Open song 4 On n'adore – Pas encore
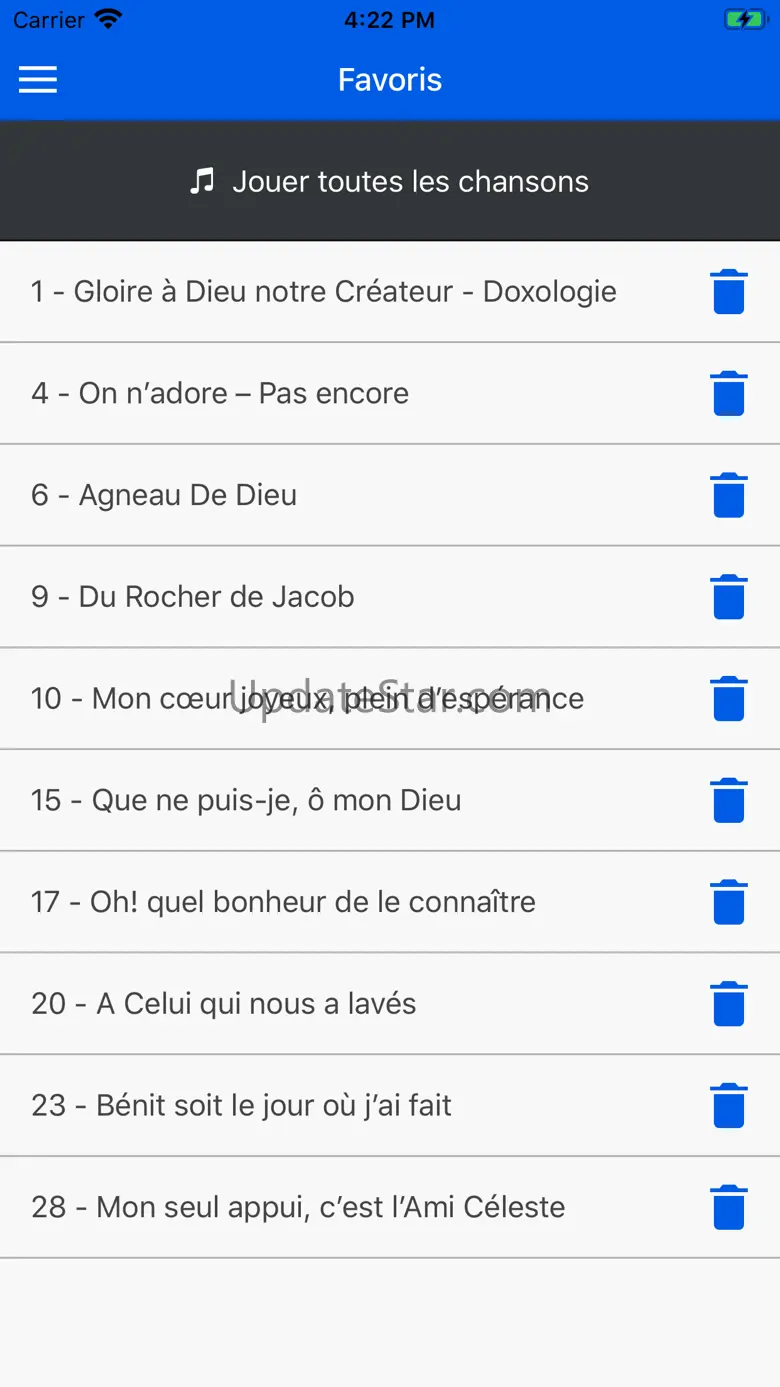The image size is (780, 1387). pyautogui.click(x=220, y=394)
